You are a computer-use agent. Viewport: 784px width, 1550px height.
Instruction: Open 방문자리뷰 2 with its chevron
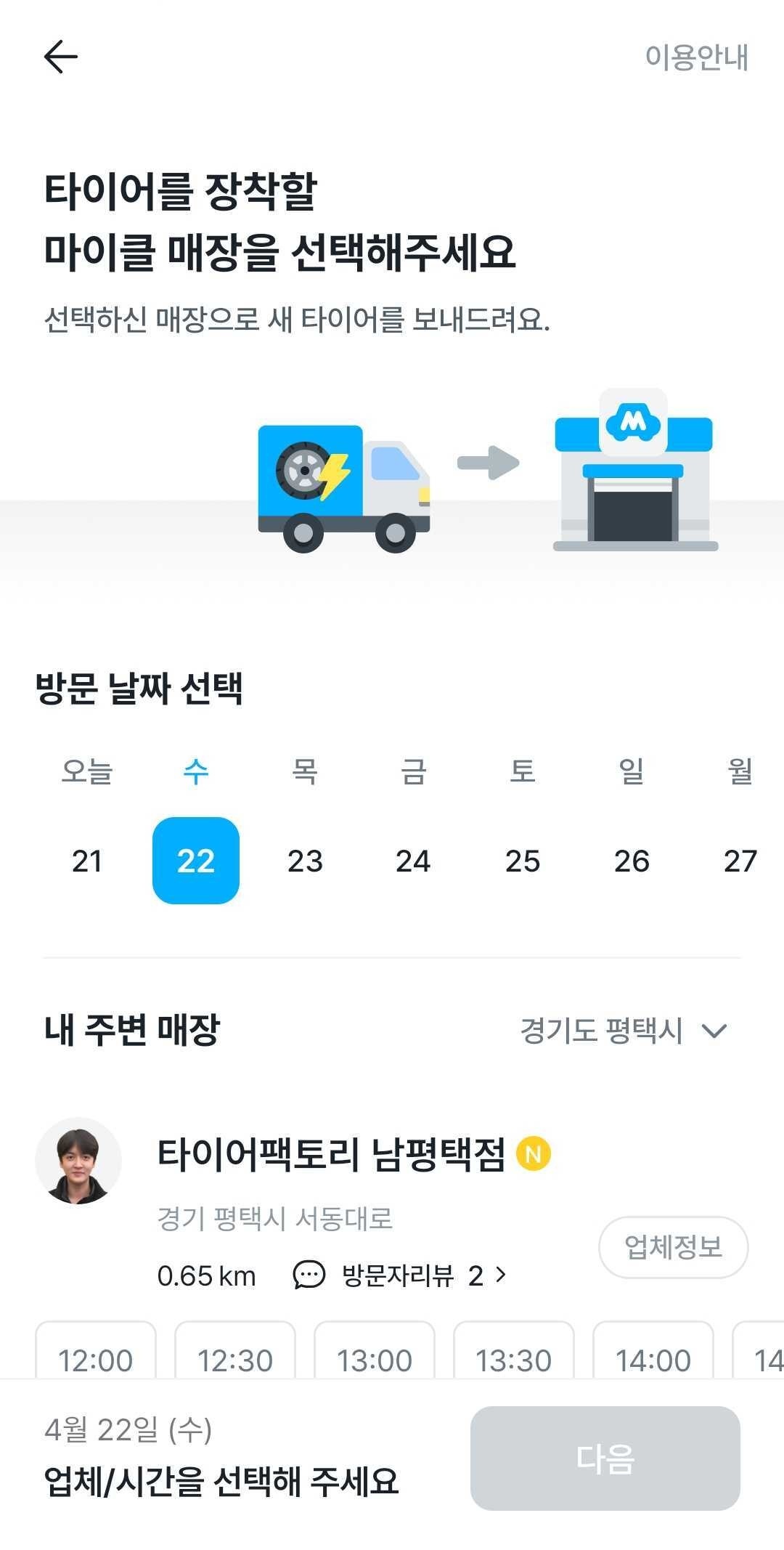coord(421,1274)
